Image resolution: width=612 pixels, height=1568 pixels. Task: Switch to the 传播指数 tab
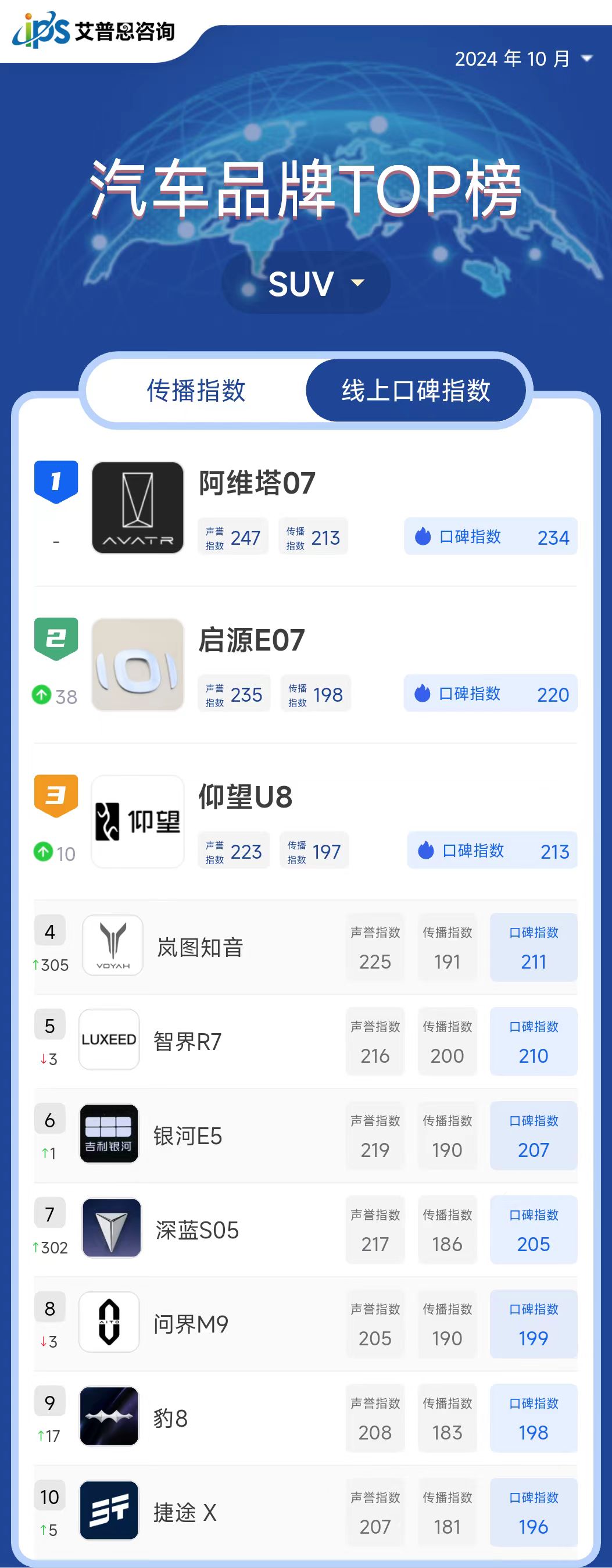point(196,390)
